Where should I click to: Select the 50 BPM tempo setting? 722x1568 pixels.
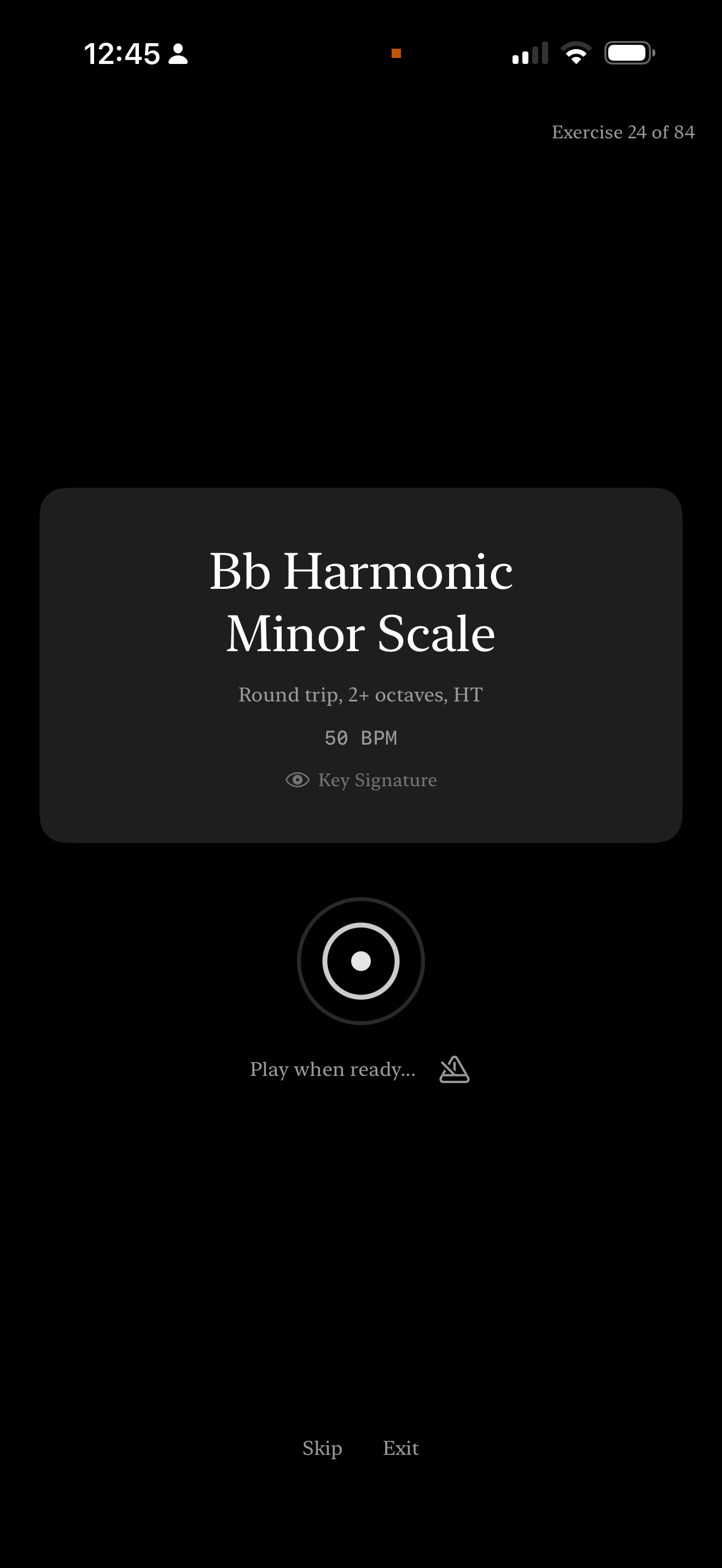click(360, 736)
